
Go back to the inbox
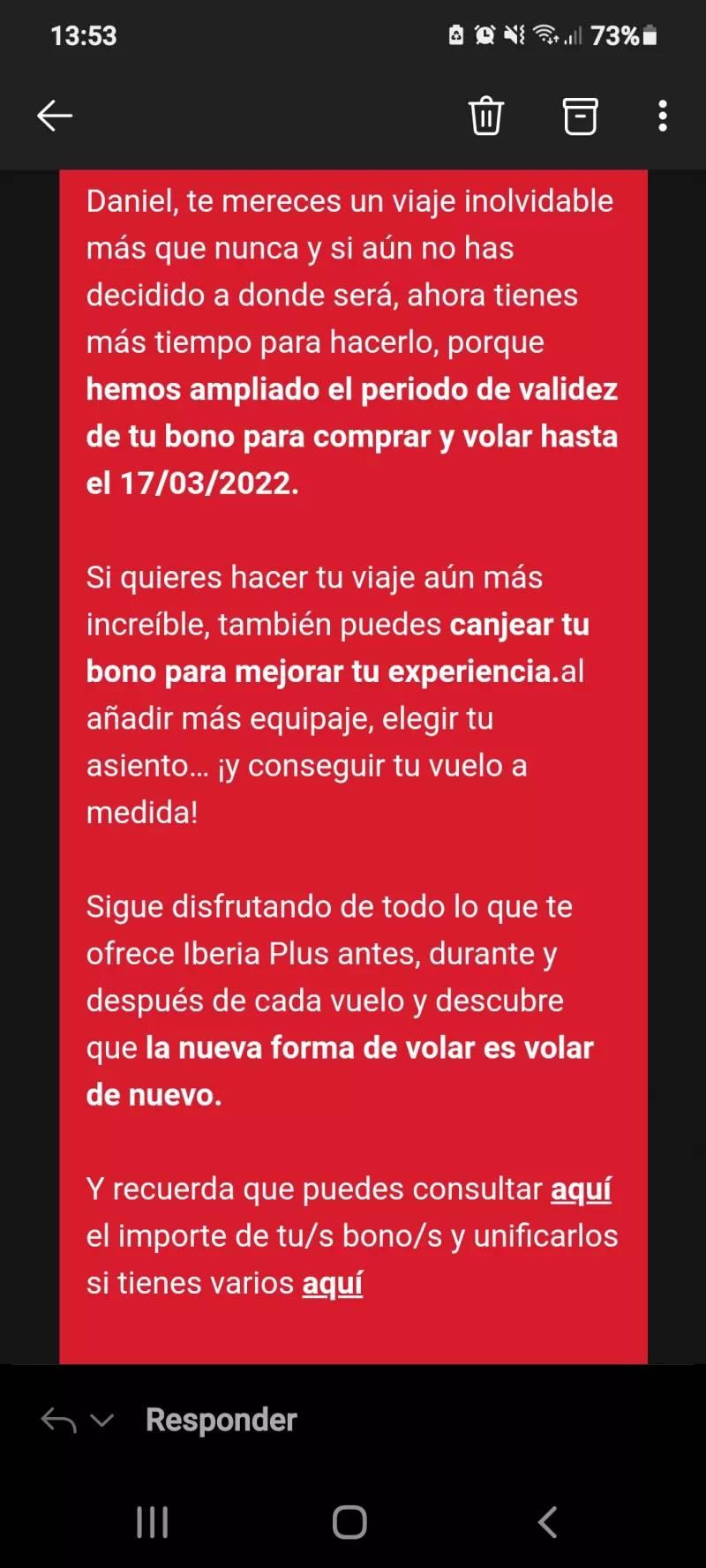click(x=55, y=116)
